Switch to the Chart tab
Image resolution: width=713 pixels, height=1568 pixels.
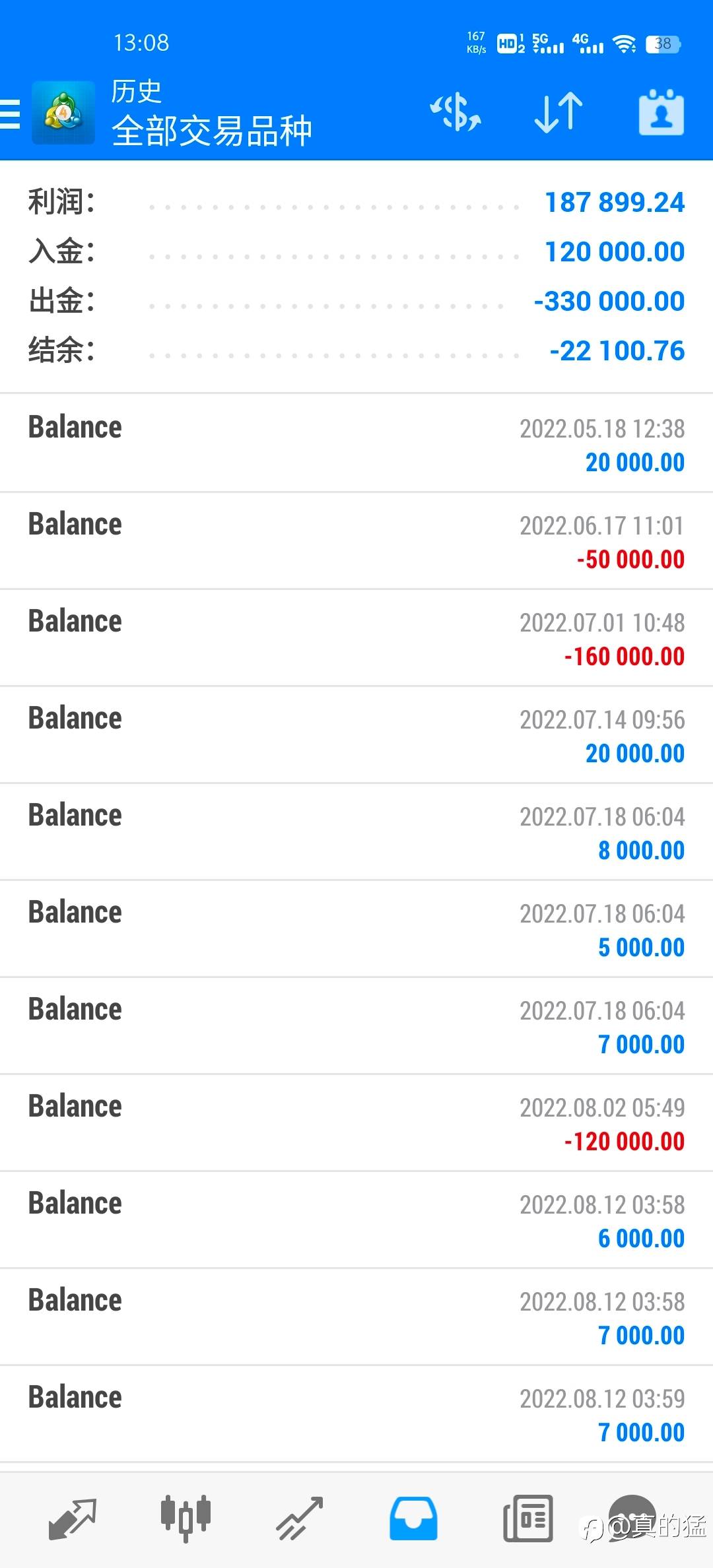(x=186, y=1519)
